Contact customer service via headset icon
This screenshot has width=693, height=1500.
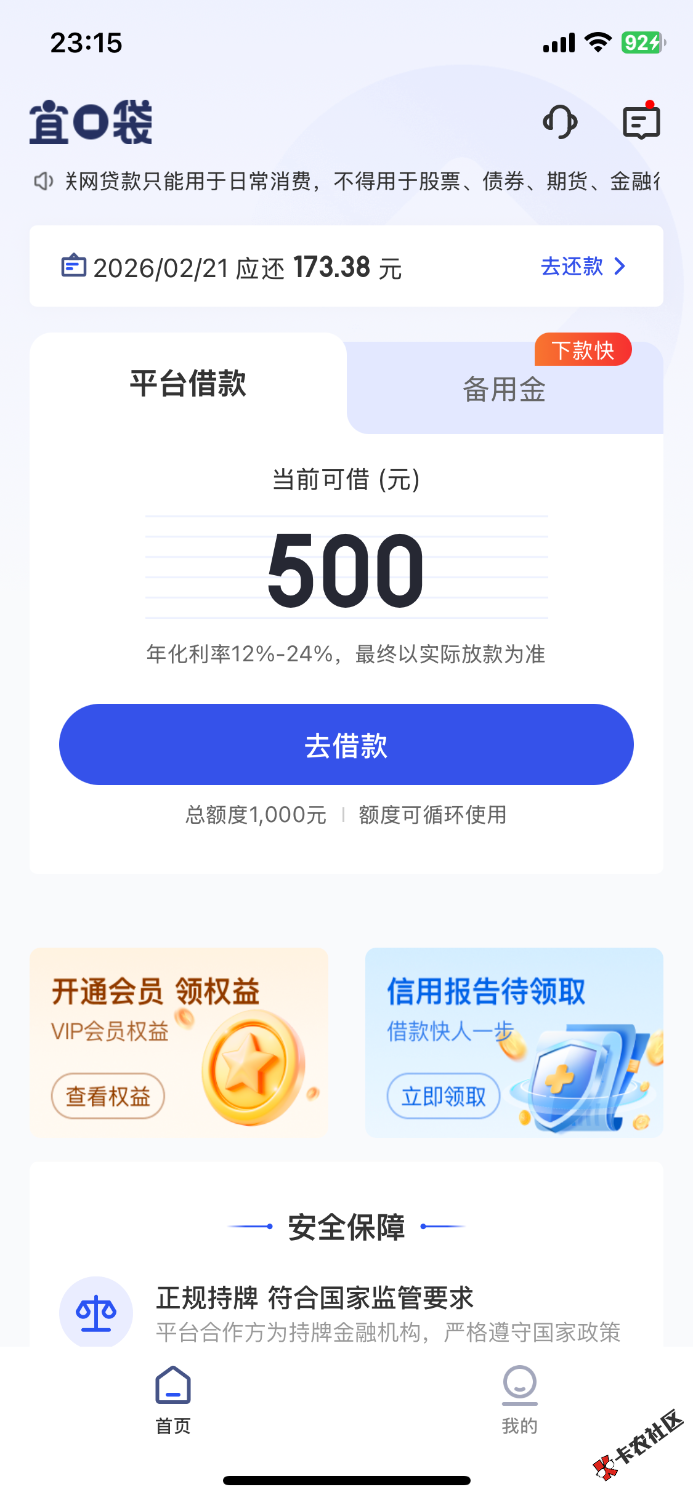pyautogui.click(x=560, y=122)
